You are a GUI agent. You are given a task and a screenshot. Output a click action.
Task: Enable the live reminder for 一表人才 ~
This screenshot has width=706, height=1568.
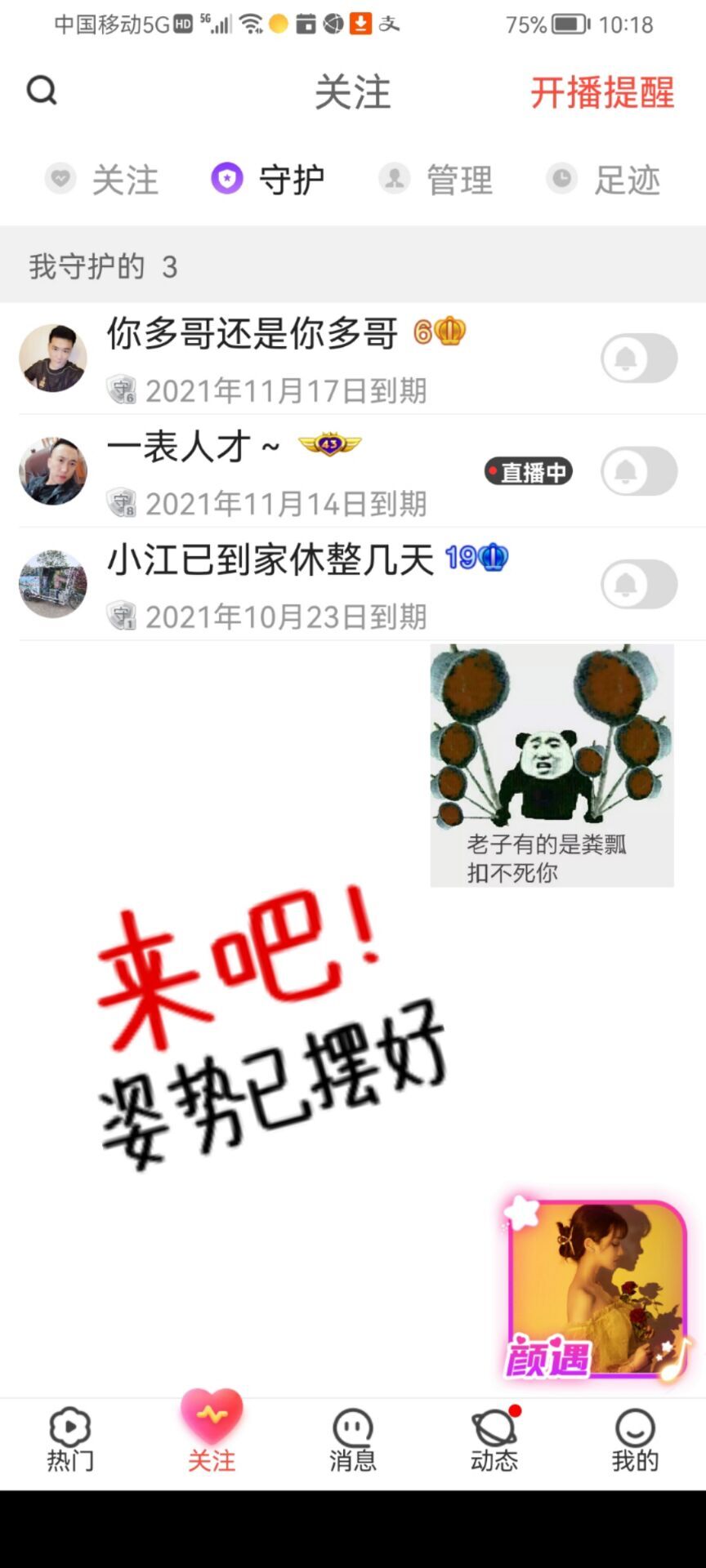click(639, 471)
